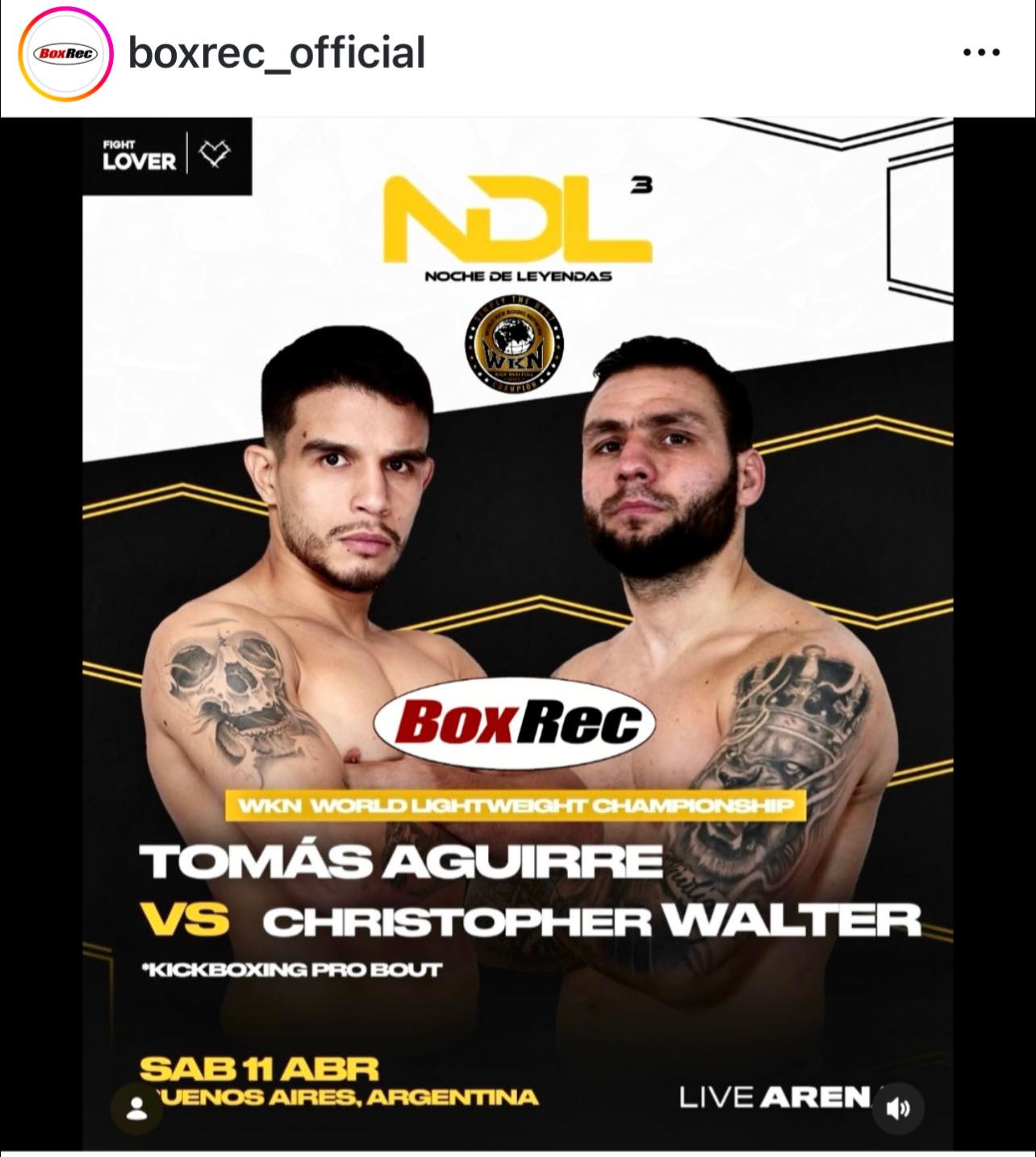Open boxrec_official profile picture story
Image resolution: width=1036 pixels, height=1157 pixels.
[x=64, y=54]
